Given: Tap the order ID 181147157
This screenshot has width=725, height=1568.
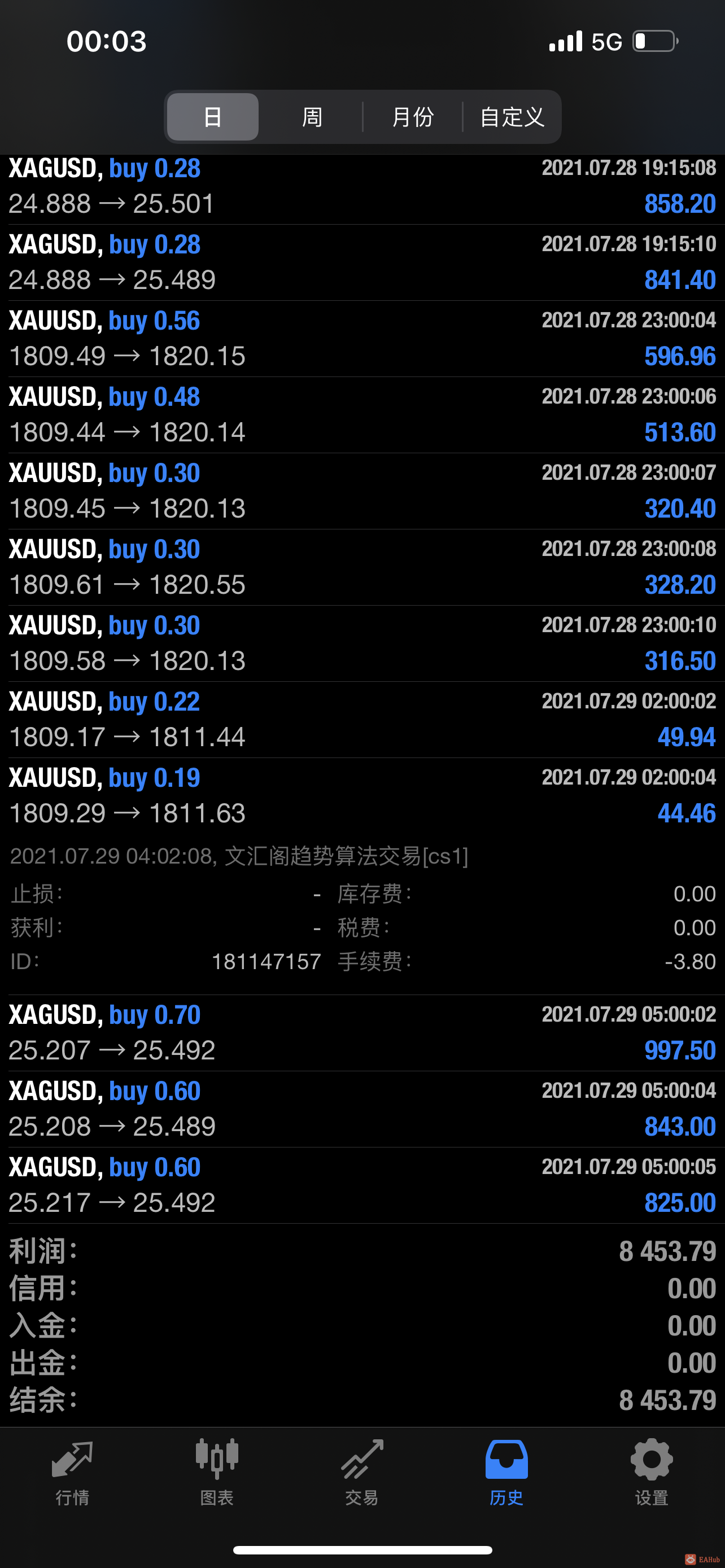Looking at the screenshot, I should pyautogui.click(x=266, y=961).
